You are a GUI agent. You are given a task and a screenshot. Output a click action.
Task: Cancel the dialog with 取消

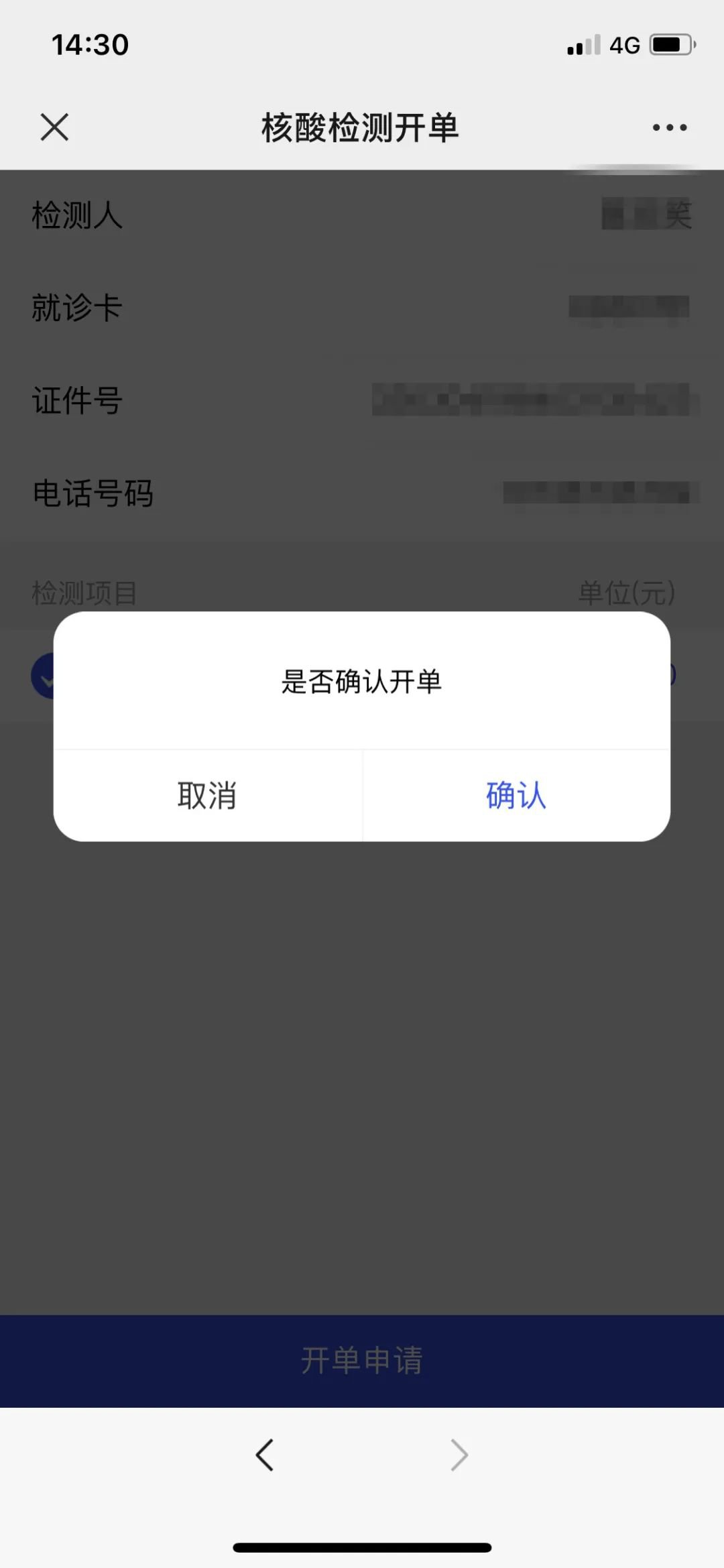207,796
